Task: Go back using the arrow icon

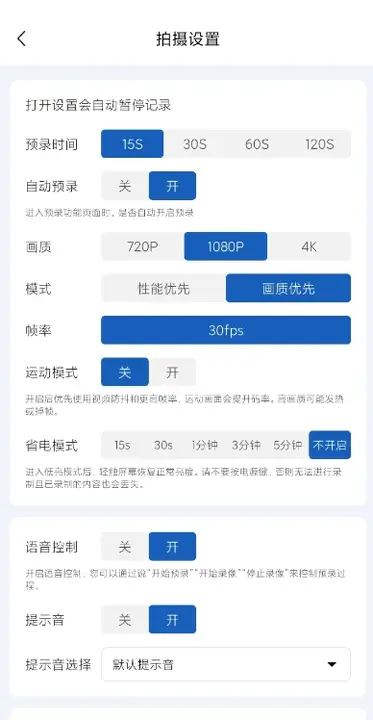Action: click(x=22, y=39)
